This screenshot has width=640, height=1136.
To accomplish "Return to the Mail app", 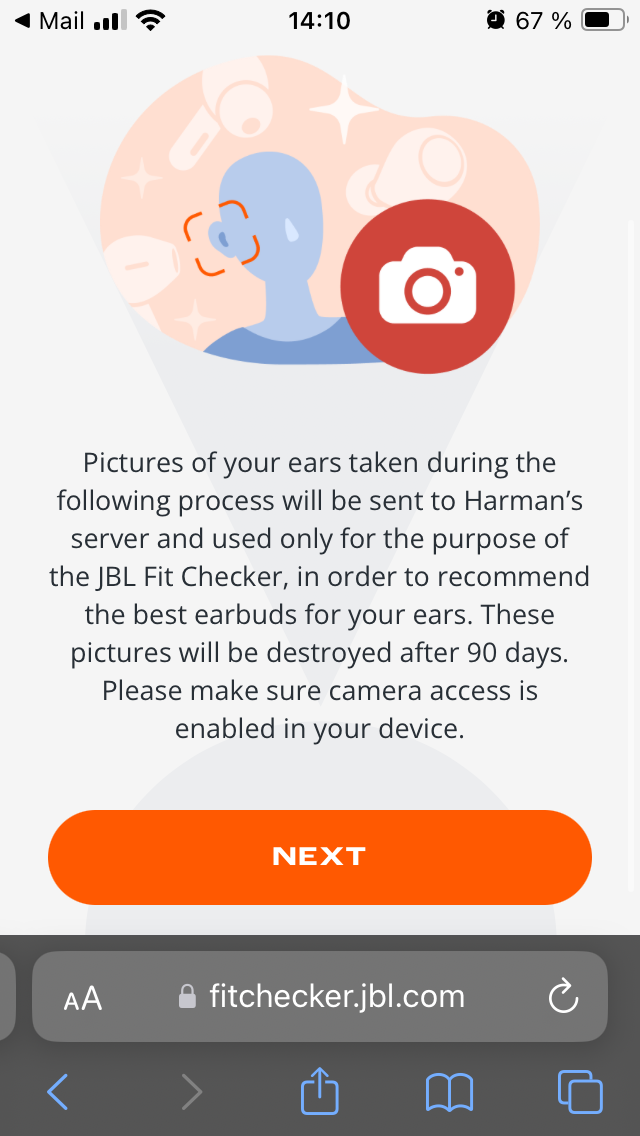I will pos(50,20).
